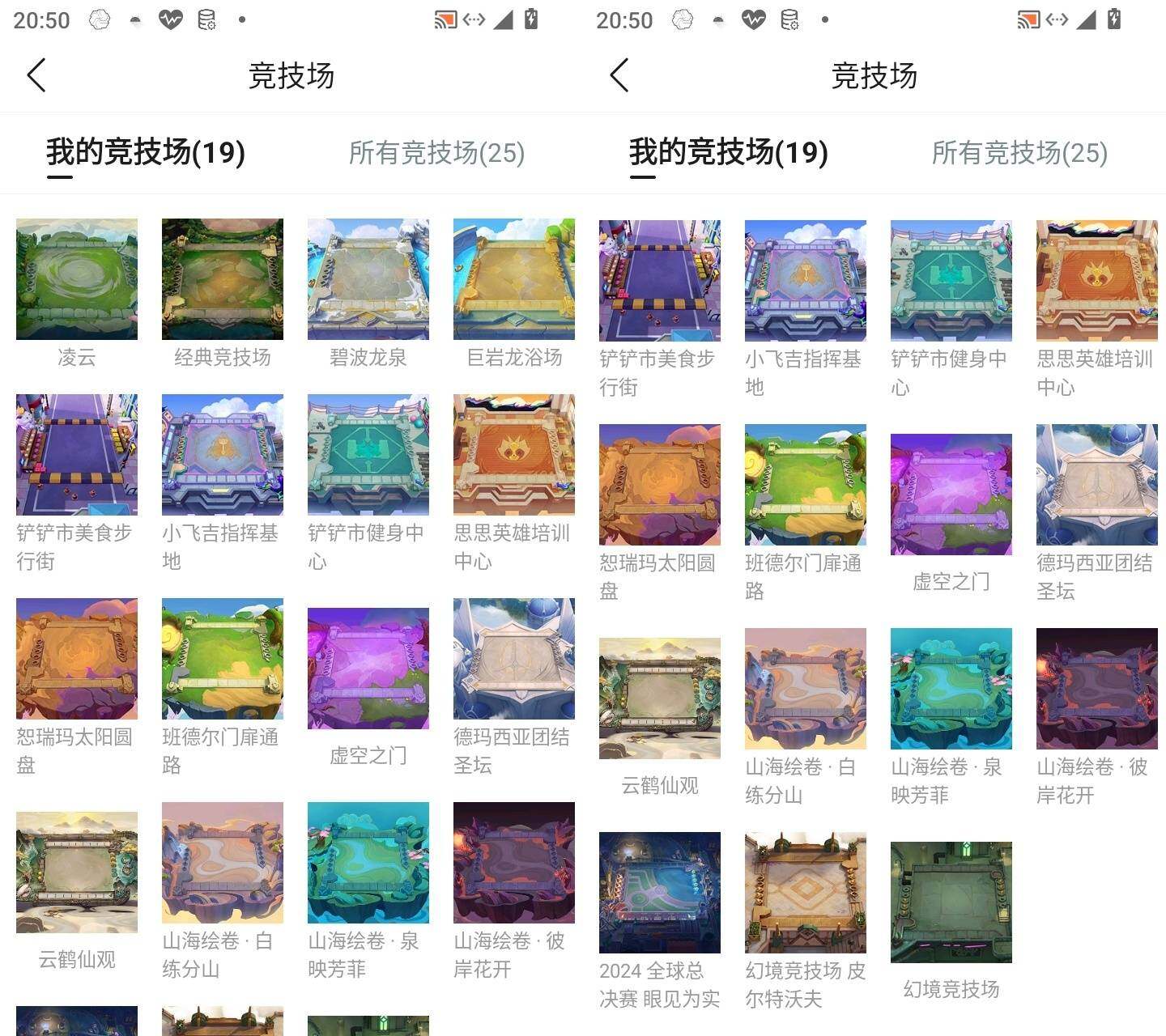
Task: Select the 经典竞技场 arena
Action: click(223, 279)
